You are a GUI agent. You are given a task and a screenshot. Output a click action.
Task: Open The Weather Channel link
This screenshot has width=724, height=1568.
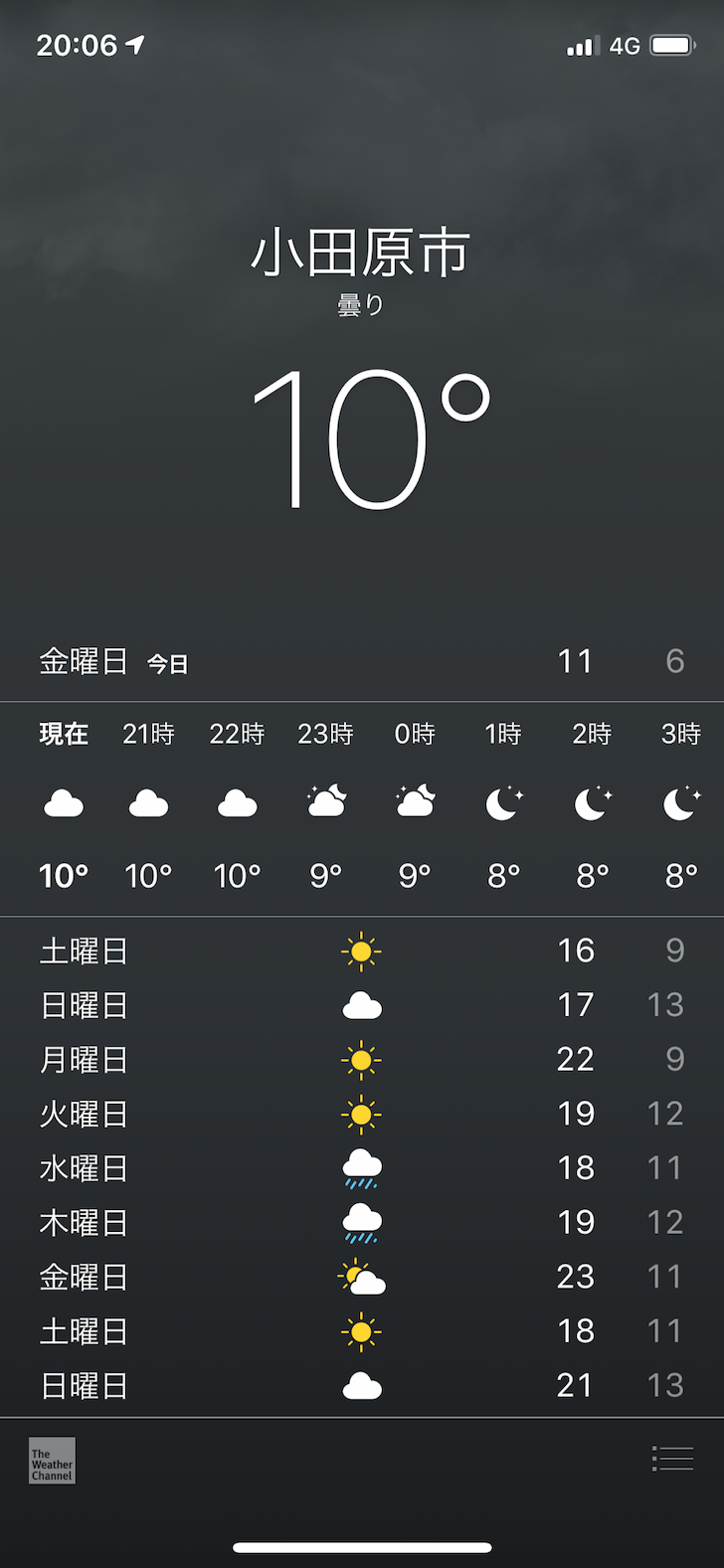(52, 1461)
